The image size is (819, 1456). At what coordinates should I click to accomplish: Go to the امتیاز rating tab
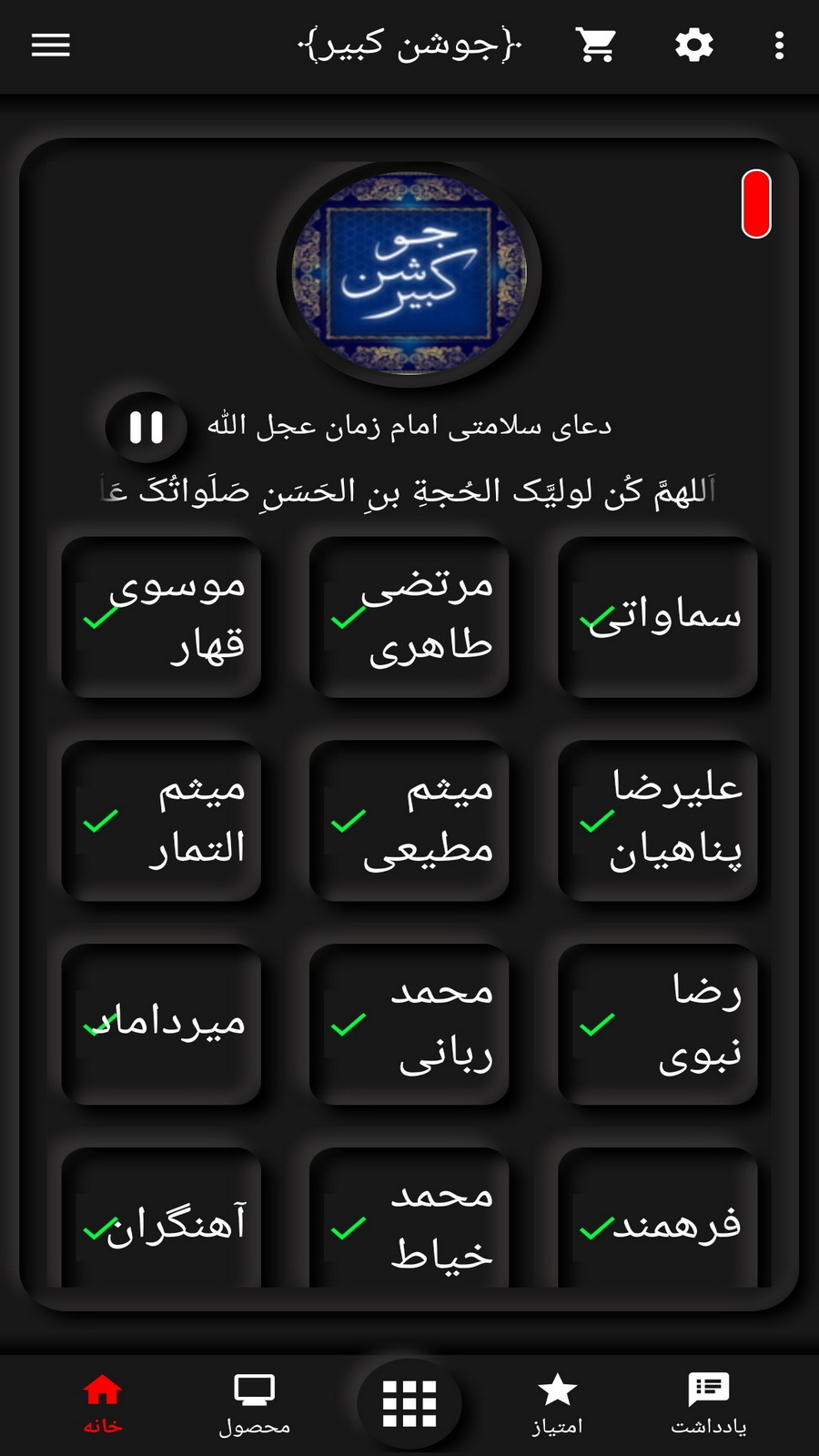(557, 1404)
